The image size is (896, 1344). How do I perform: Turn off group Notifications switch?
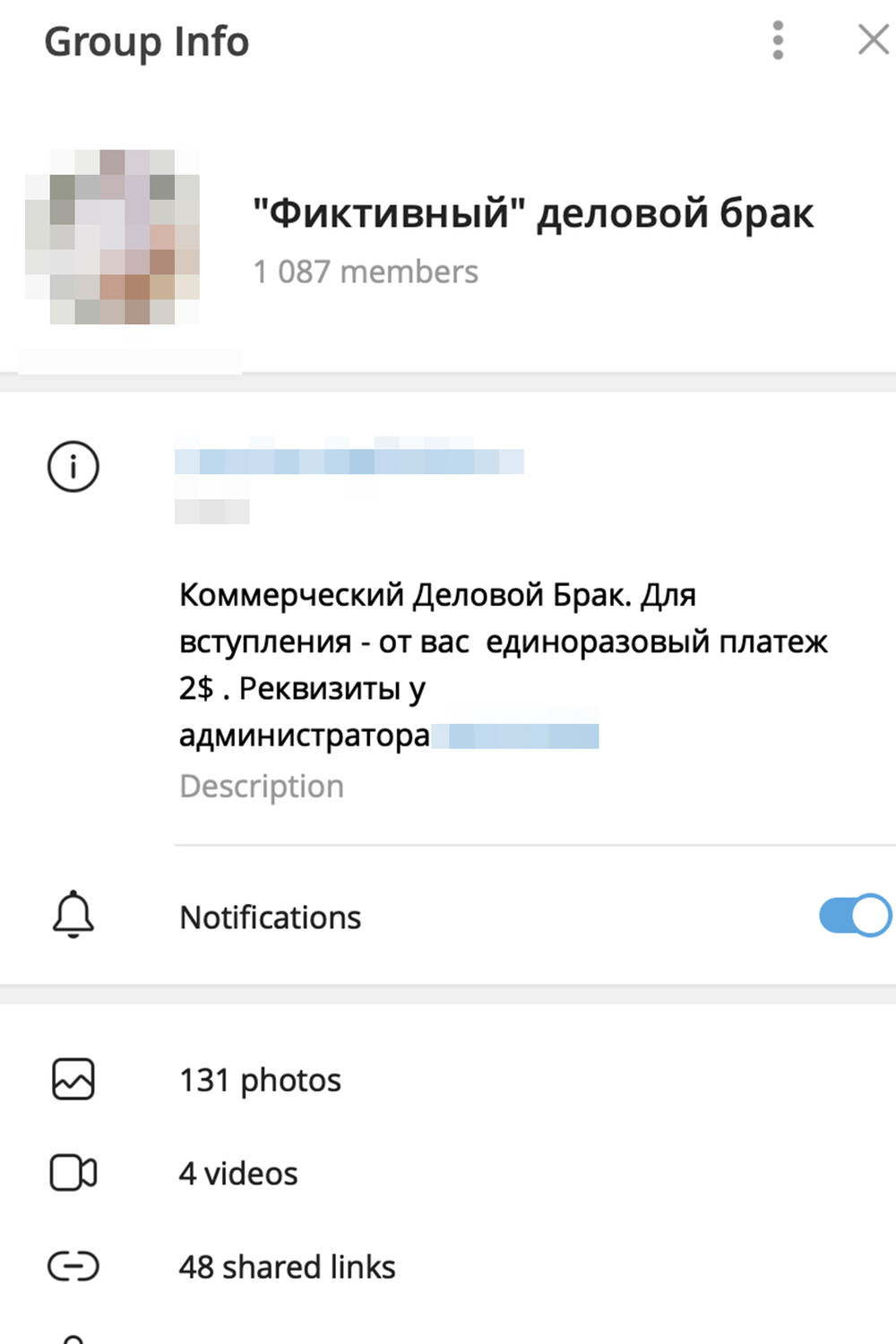click(x=854, y=916)
